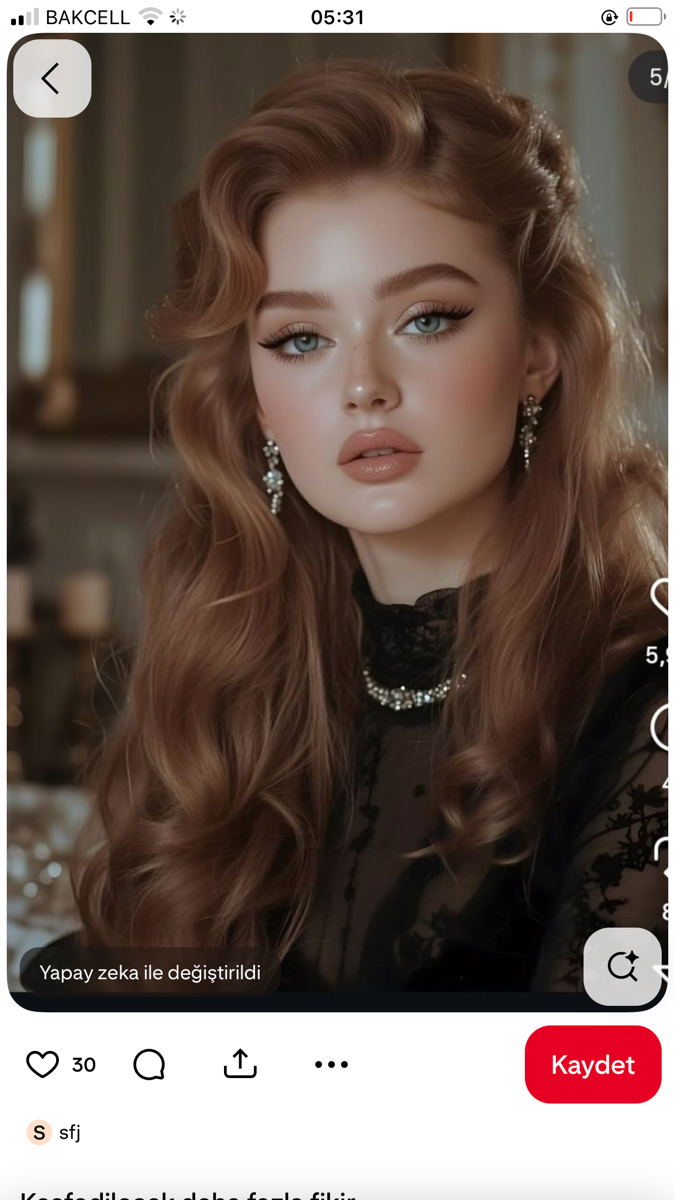Tap the red Kaydet button
The height and width of the screenshot is (1200, 675).
pyautogui.click(x=593, y=1064)
